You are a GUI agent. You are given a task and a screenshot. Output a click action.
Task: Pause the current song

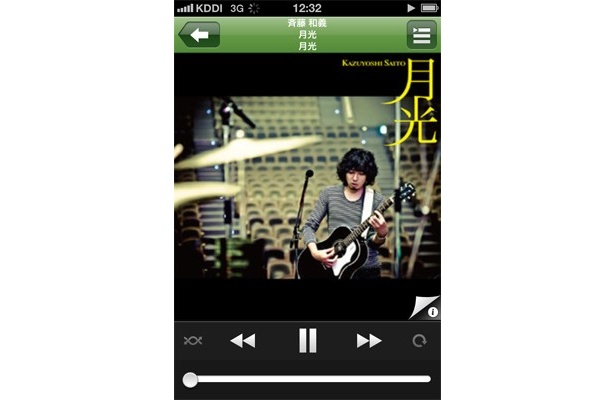pyautogui.click(x=307, y=341)
